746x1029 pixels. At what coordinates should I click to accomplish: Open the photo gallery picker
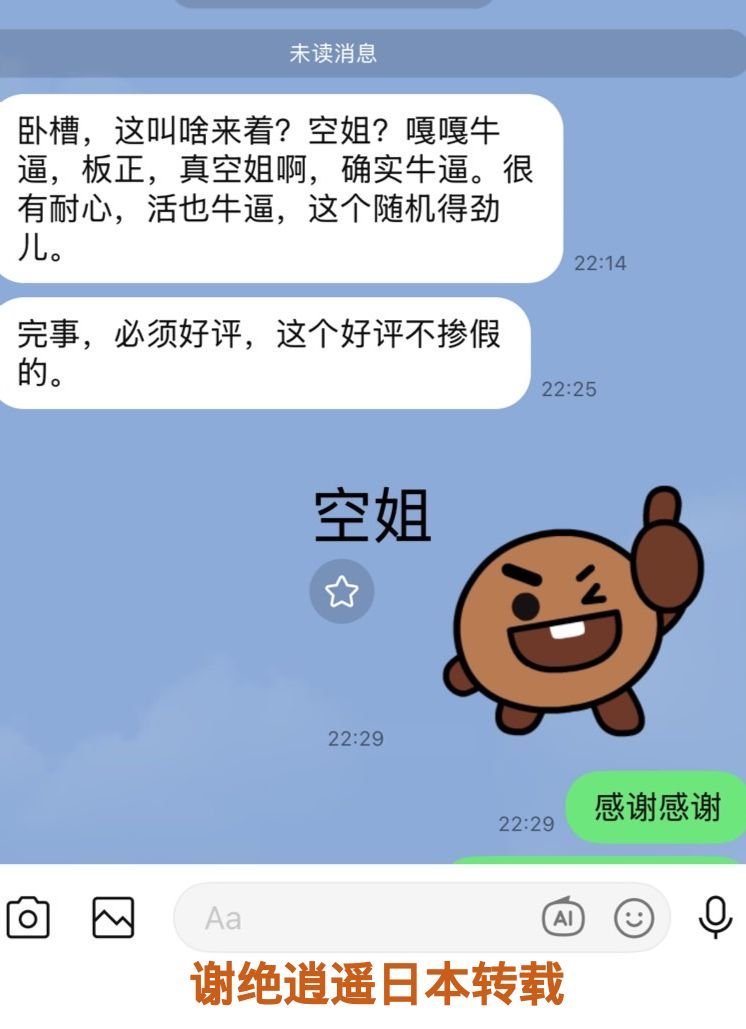click(x=113, y=917)
